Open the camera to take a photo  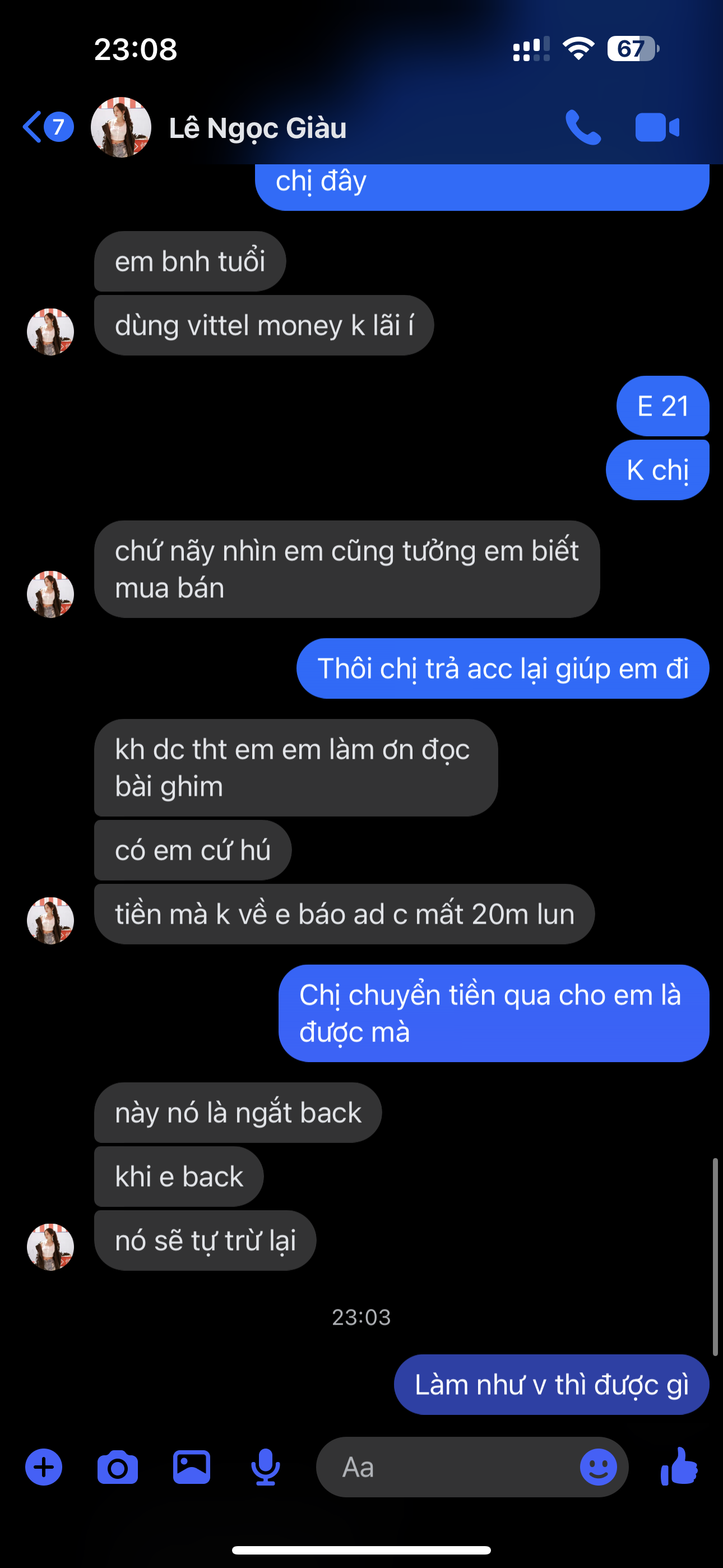coord(118,1468)
